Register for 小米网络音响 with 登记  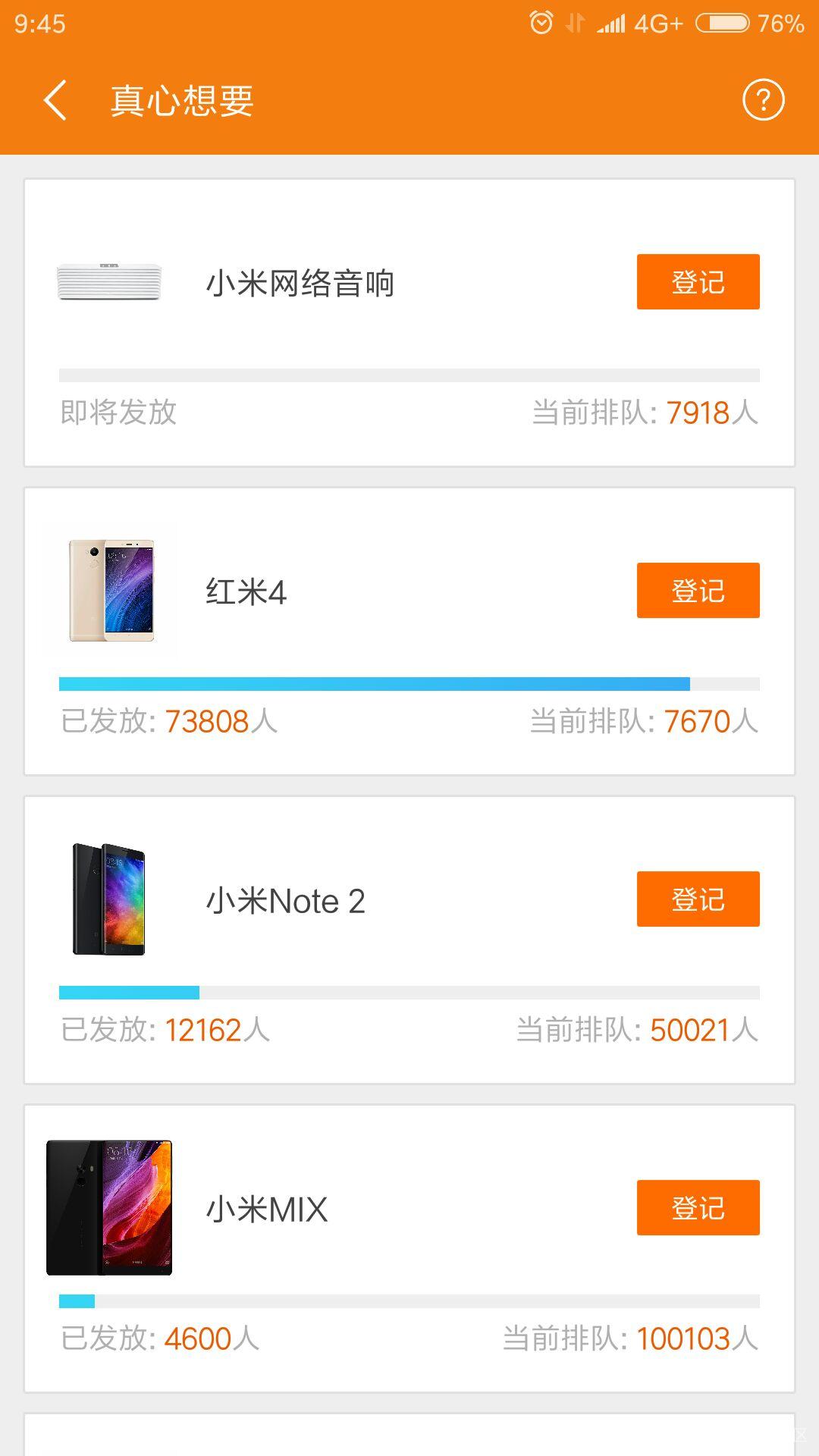tap(698, 282)
